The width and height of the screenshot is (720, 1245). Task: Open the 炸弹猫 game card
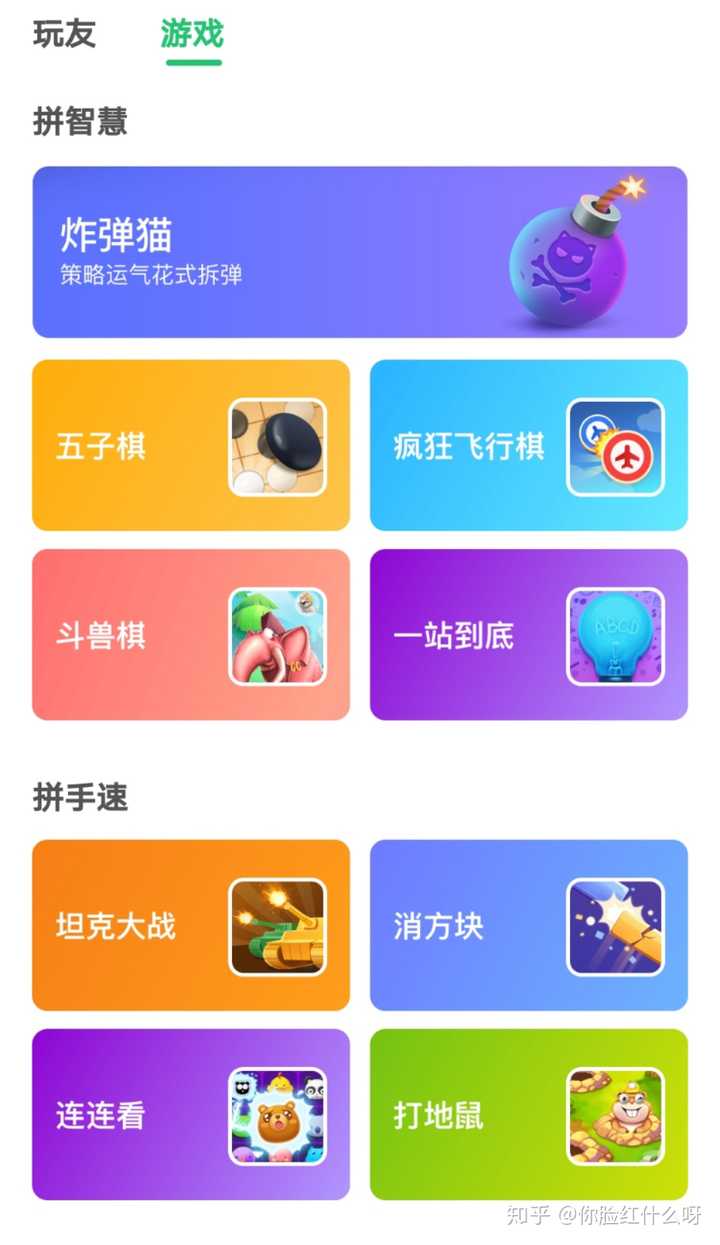[x=359, y=252]
